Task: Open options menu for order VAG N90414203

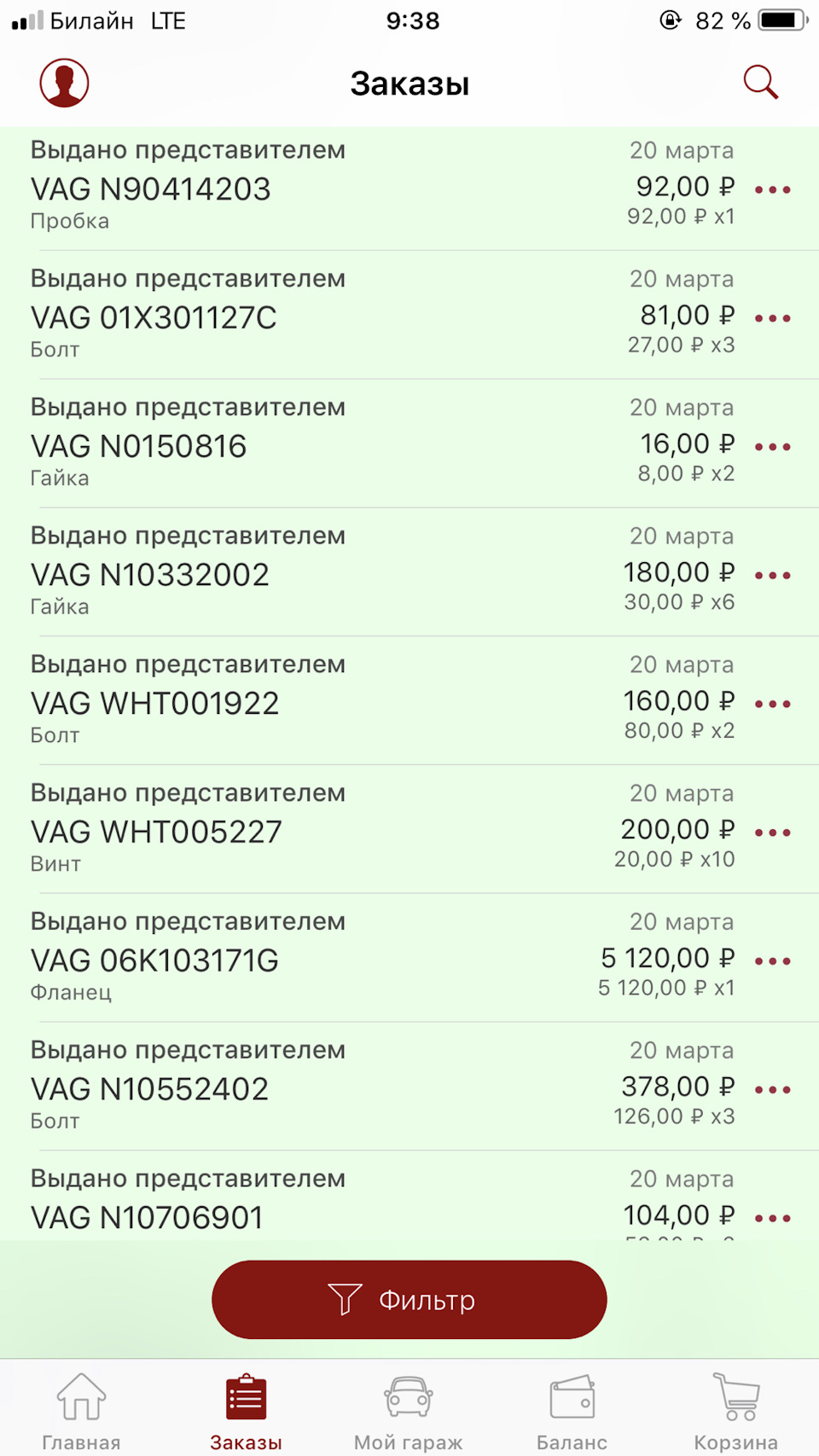Action: click(772, 189)
